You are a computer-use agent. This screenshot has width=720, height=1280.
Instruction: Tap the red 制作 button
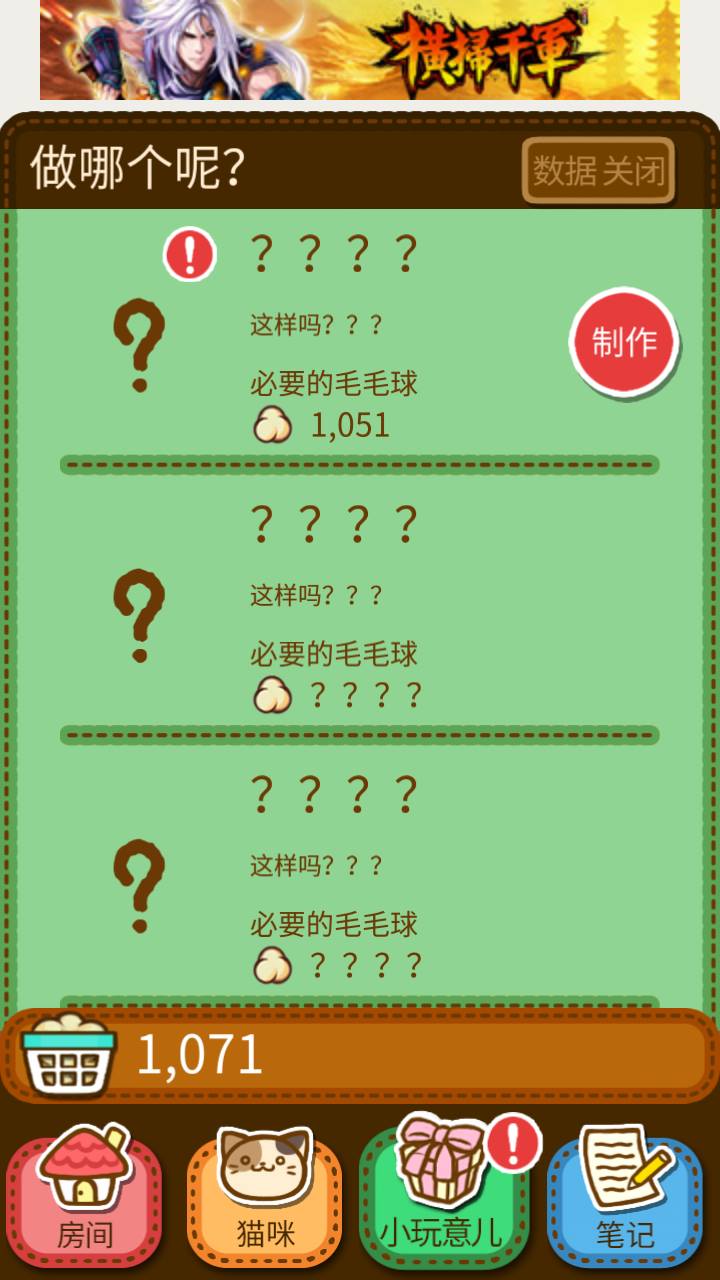[624, 343]
